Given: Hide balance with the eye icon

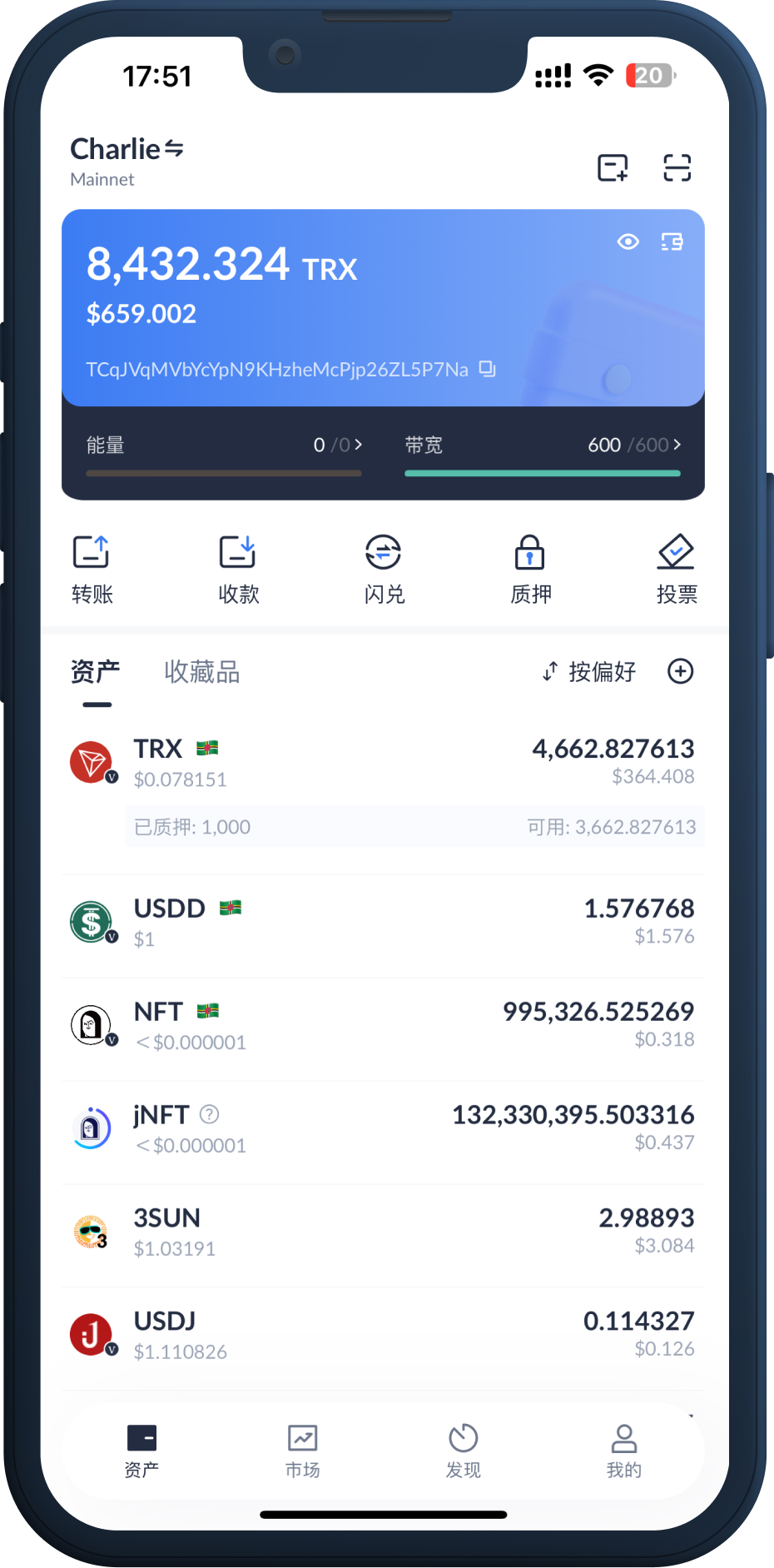Looking at the screenshot, I should coord(628,241).
